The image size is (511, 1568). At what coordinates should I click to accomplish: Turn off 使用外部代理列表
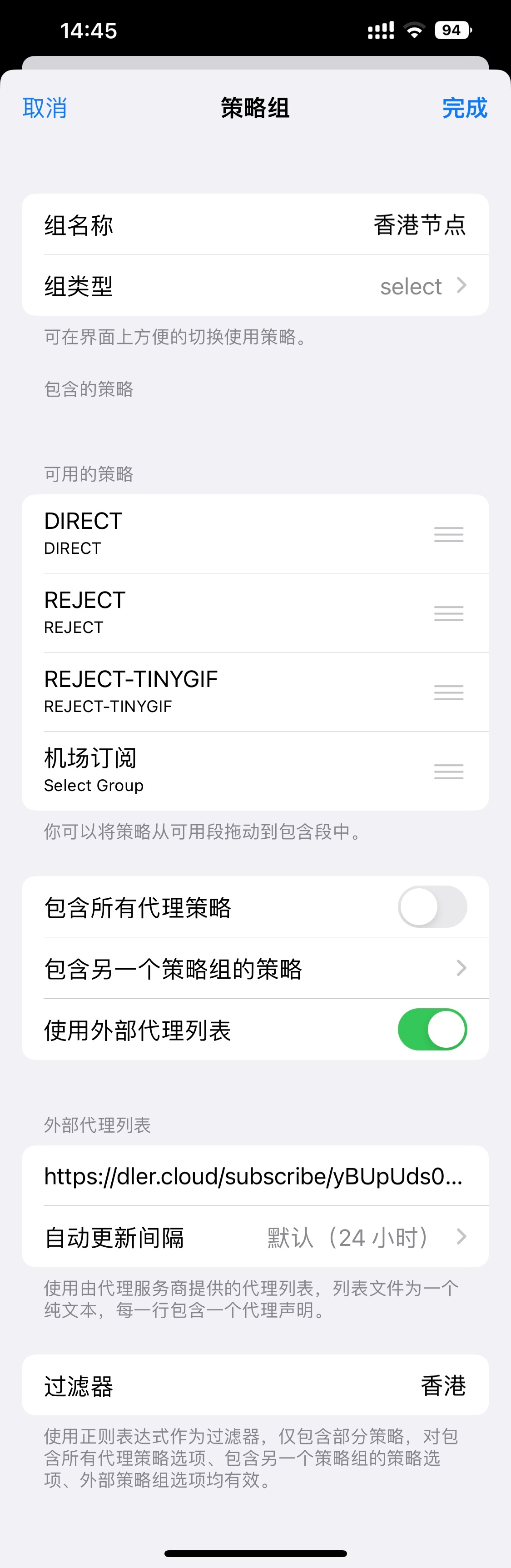coord(432,1029)
